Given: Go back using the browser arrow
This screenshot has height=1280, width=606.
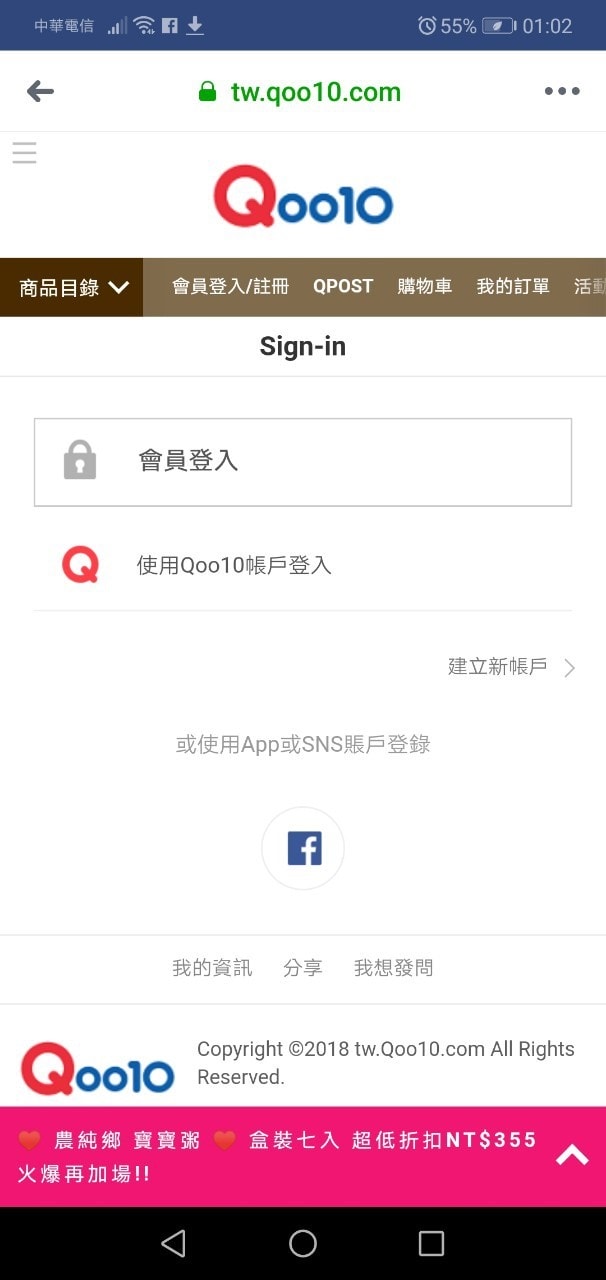Looking at the screenshot, I should (40, 92).
